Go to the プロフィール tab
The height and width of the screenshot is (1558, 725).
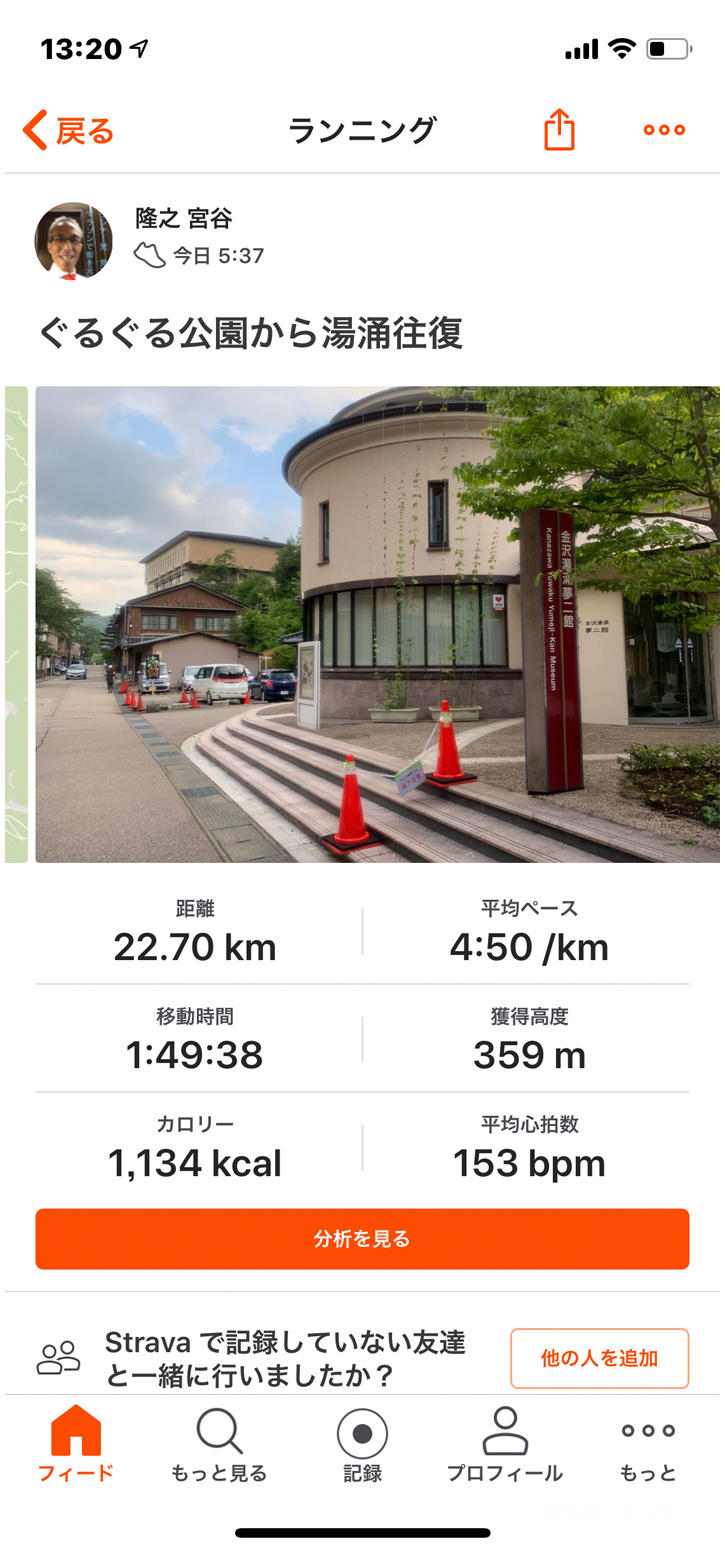click(x=504, y=1444)
